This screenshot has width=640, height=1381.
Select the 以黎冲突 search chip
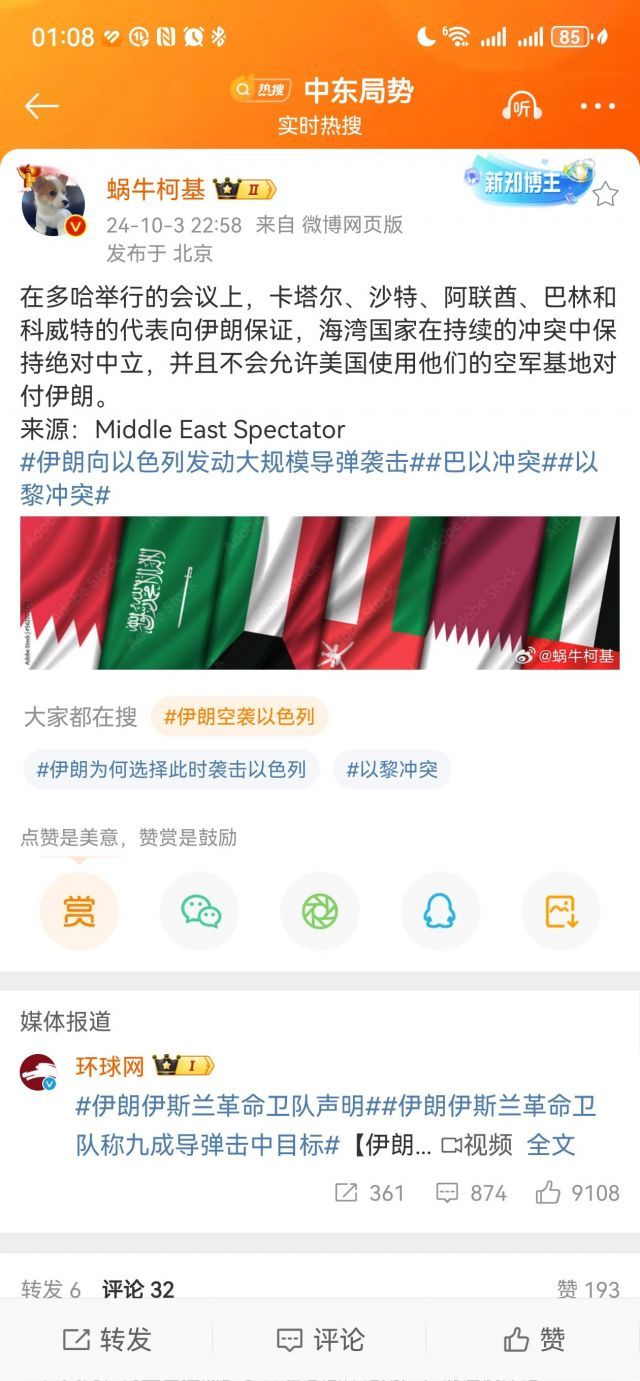tap(392, 770)
